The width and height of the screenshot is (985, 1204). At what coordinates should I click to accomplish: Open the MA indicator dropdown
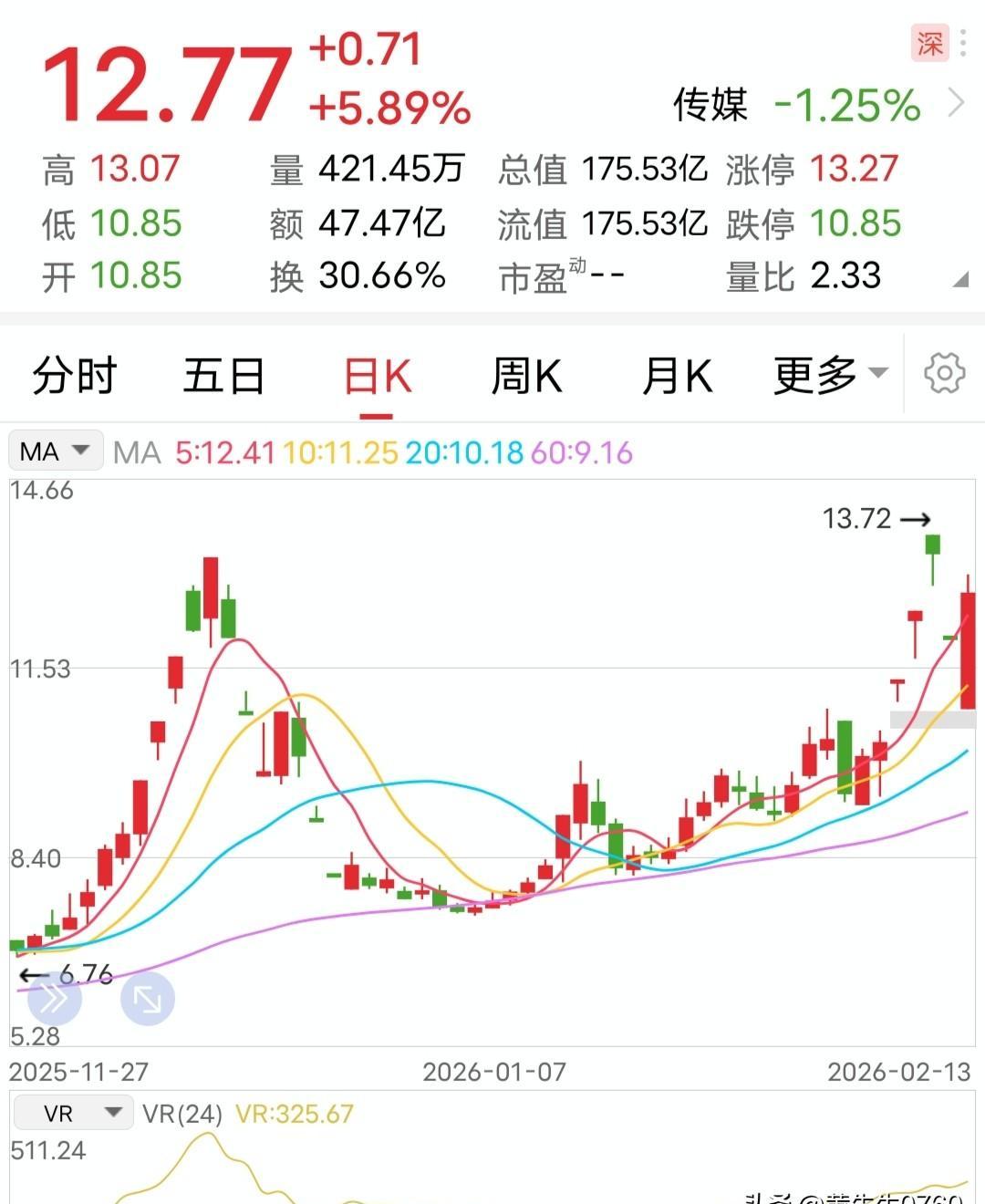[55, 450]
